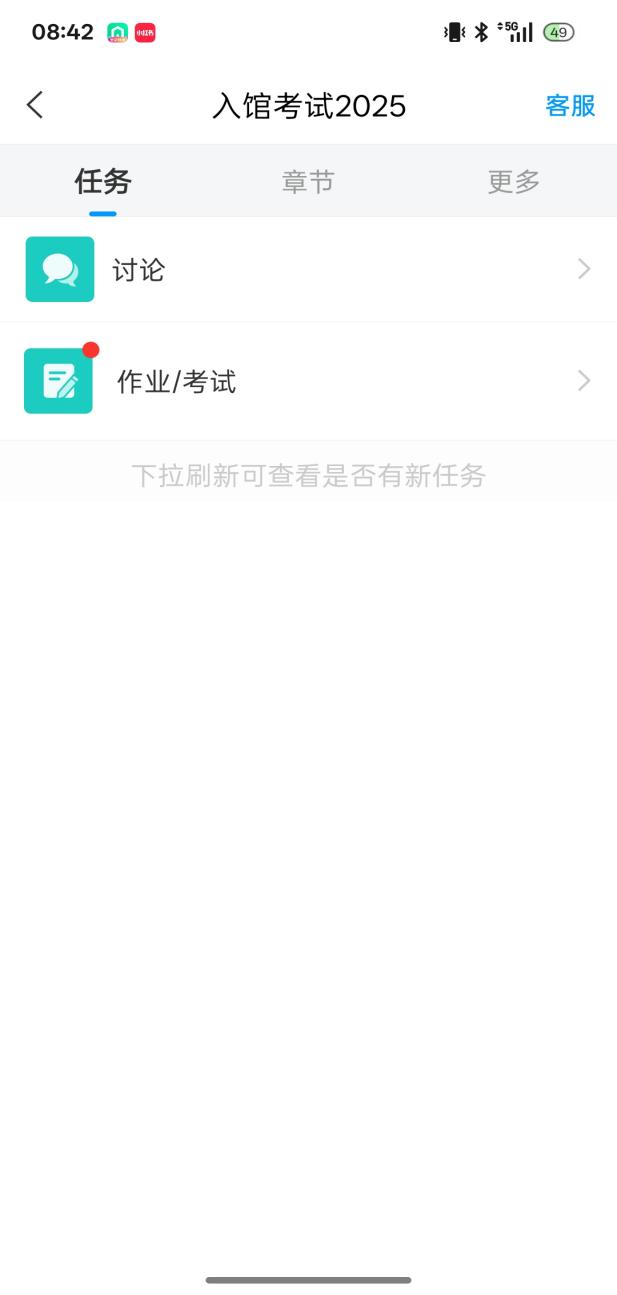Switch to the 章节 tab
617x1295 pixels.
(x=308, y=182)
